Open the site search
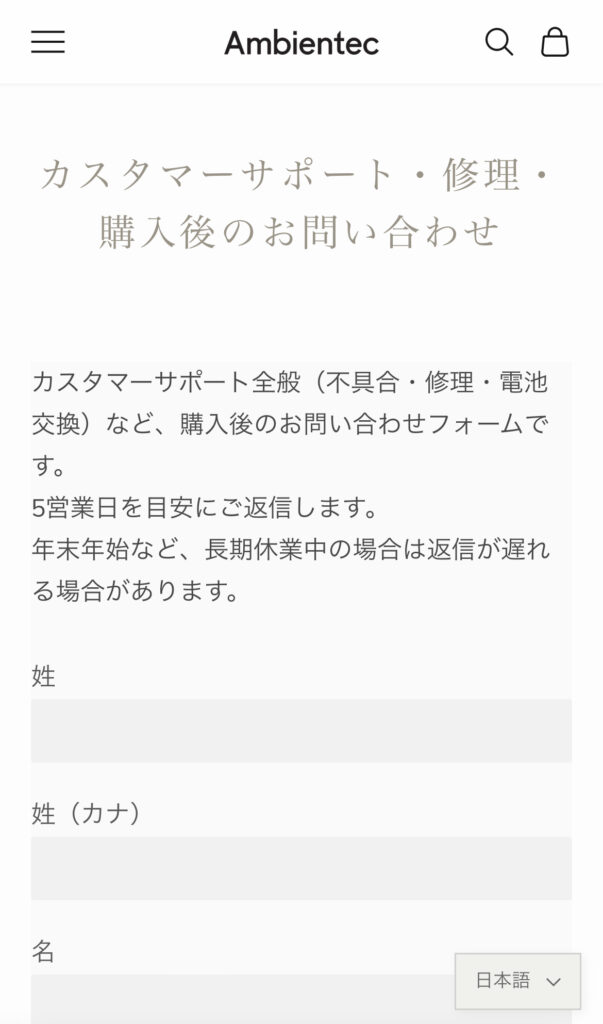This screenshot has width=603, height=1024. 498,42
